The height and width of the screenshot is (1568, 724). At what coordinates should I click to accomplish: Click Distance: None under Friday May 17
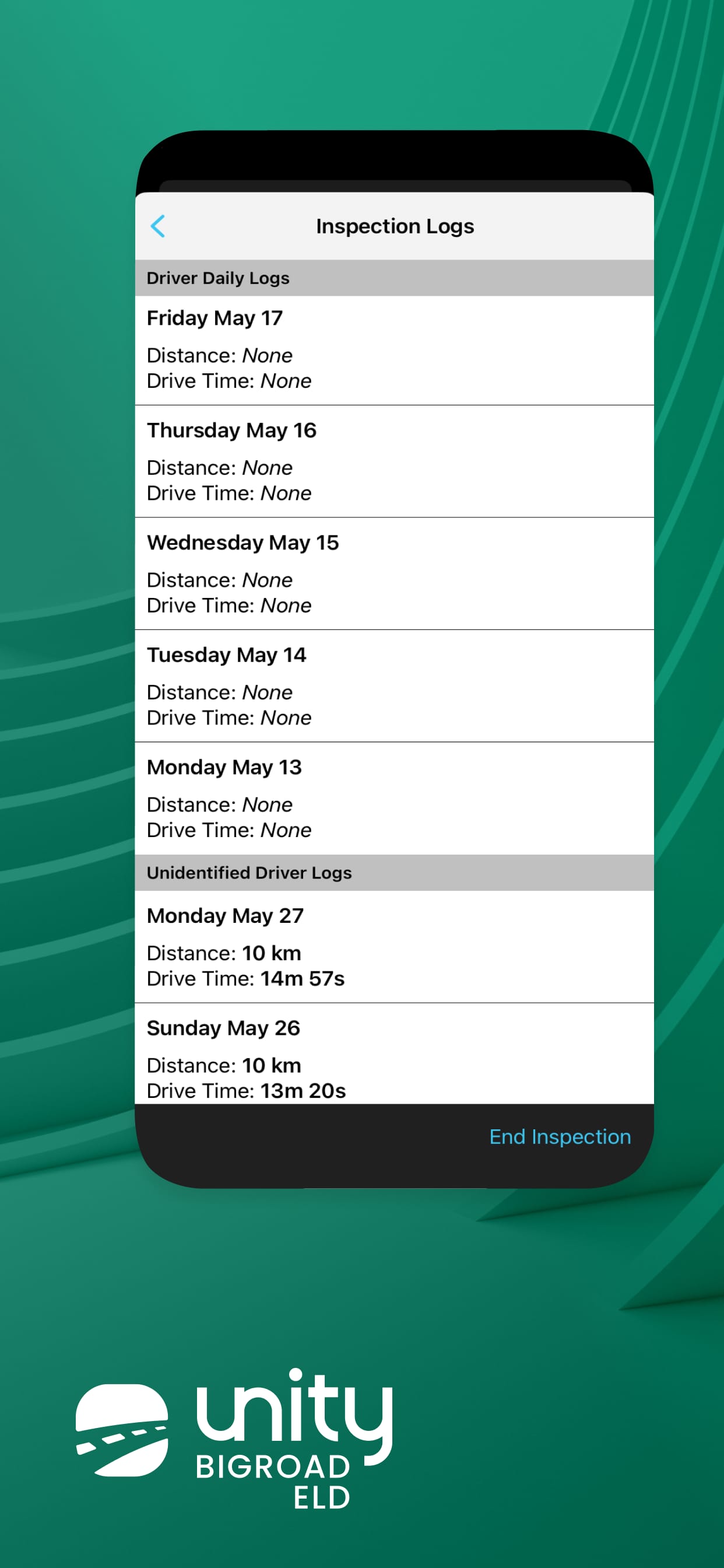point(219,355)
